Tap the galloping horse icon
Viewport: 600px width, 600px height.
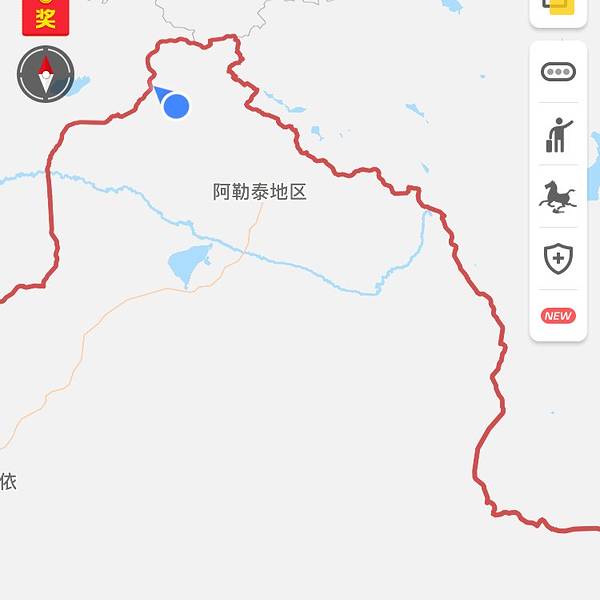click(x=558, y=197)
